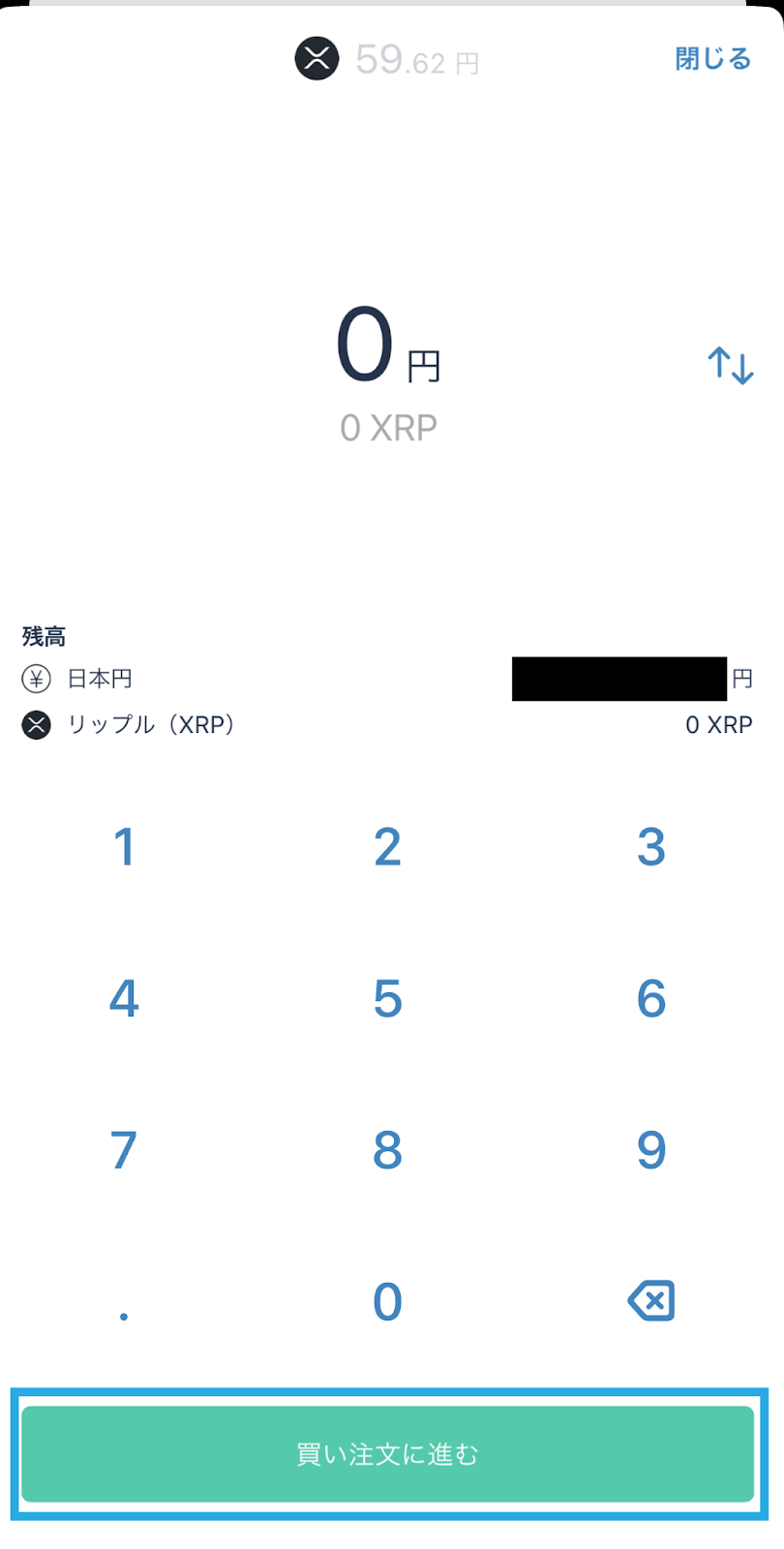Image resolution: width=784 pixels, height=1549 pixels.
Task: Enter digit 9 on the keypad
Action: click(x=651, y=1150)
